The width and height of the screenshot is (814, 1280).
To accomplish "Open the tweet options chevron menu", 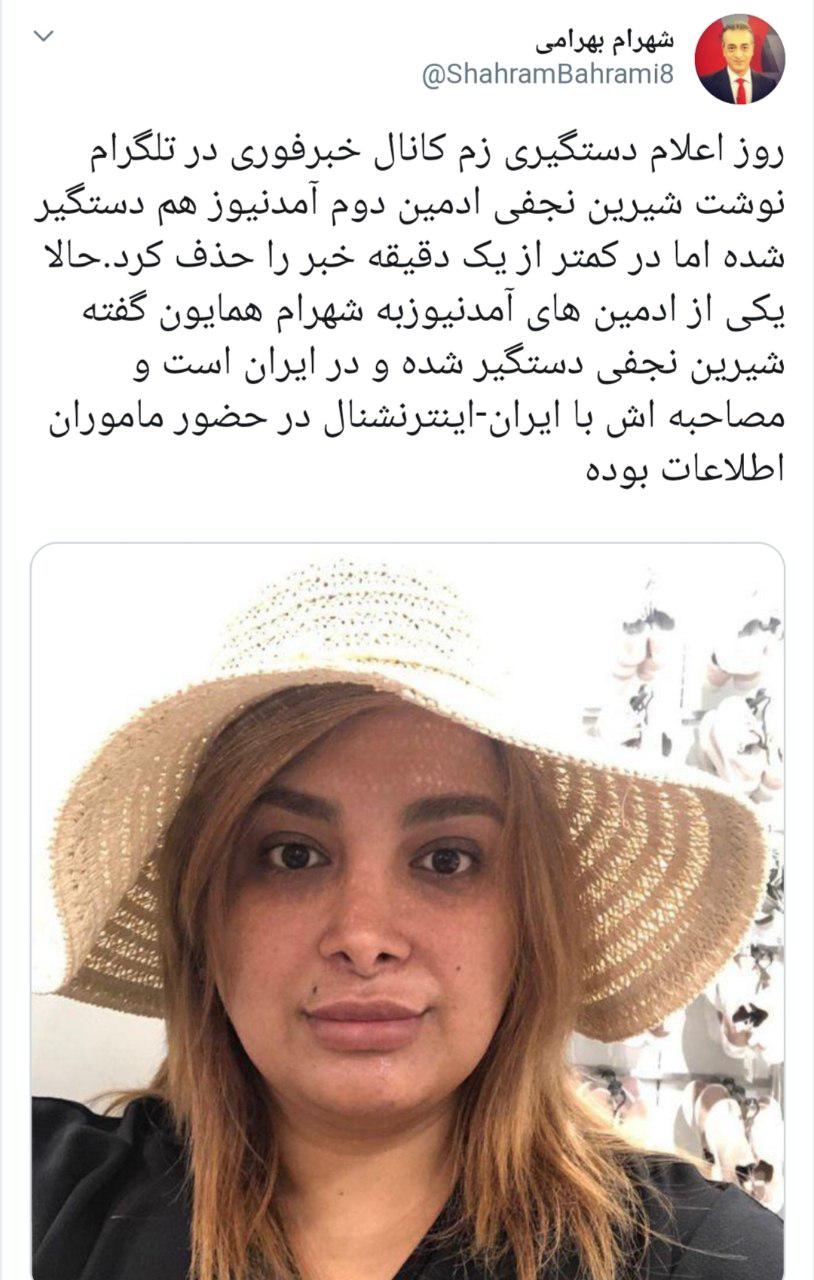I will tap(45, 39).
